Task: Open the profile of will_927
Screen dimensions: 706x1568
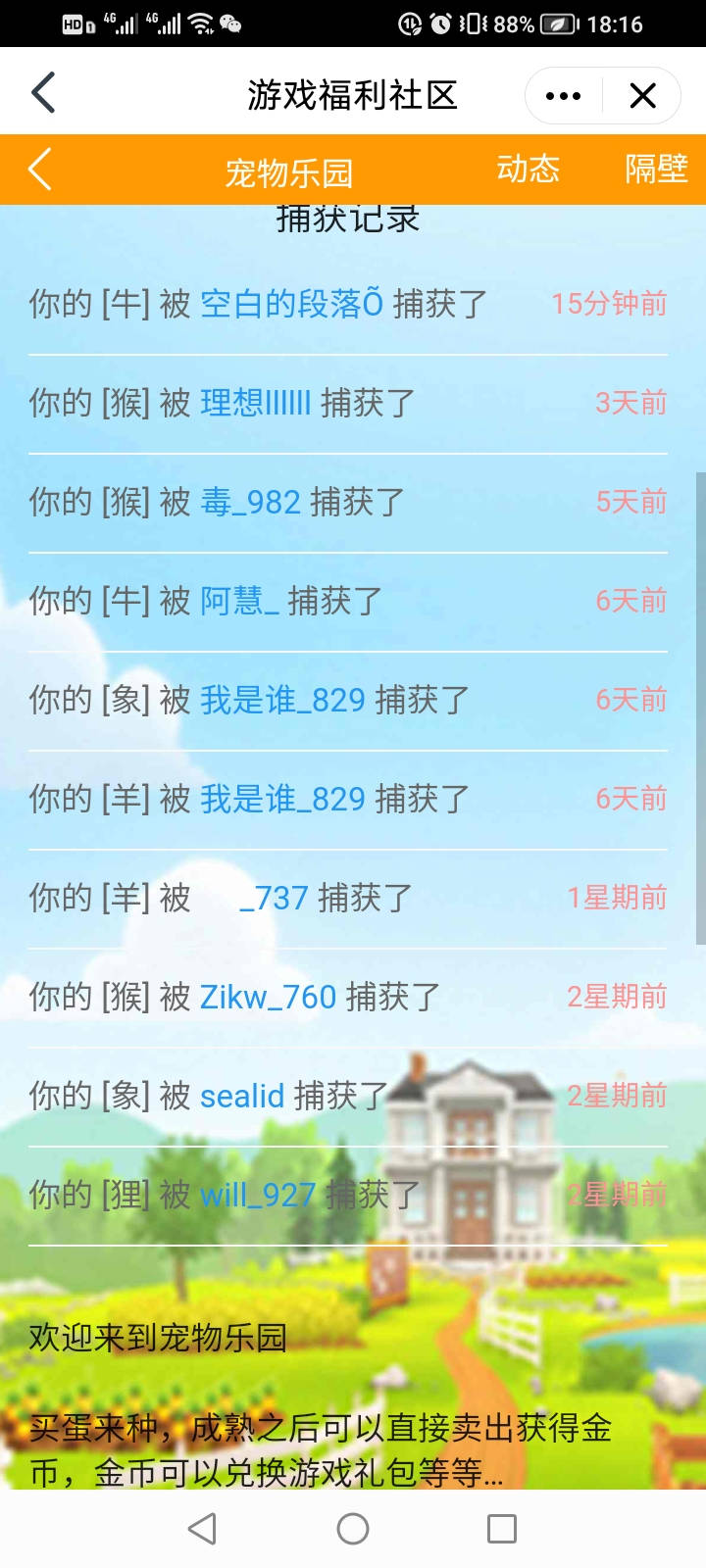Action: point(257,1195)
